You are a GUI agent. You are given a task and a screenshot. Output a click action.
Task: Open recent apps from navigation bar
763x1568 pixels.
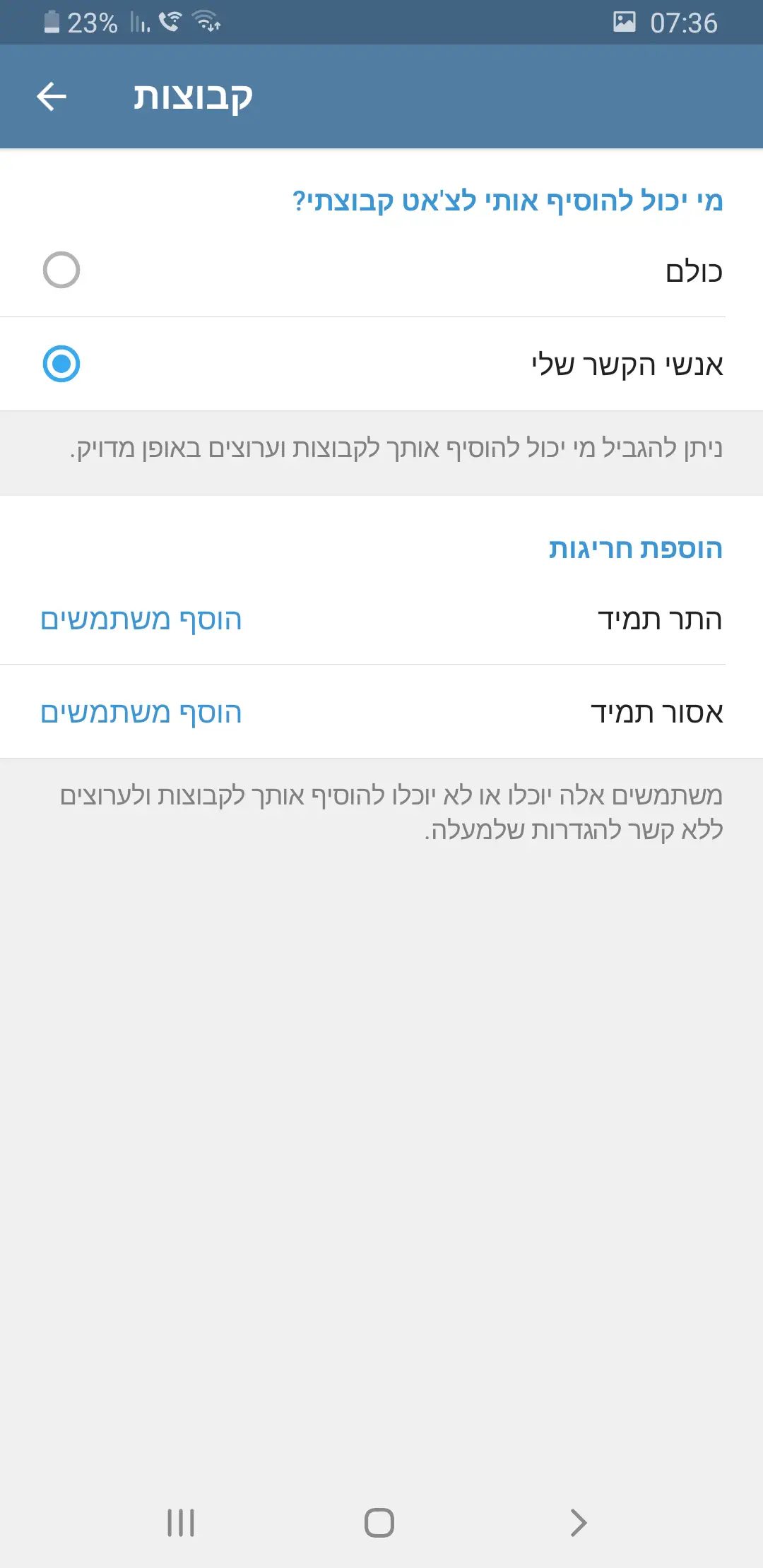click(x=181, y=1522)
